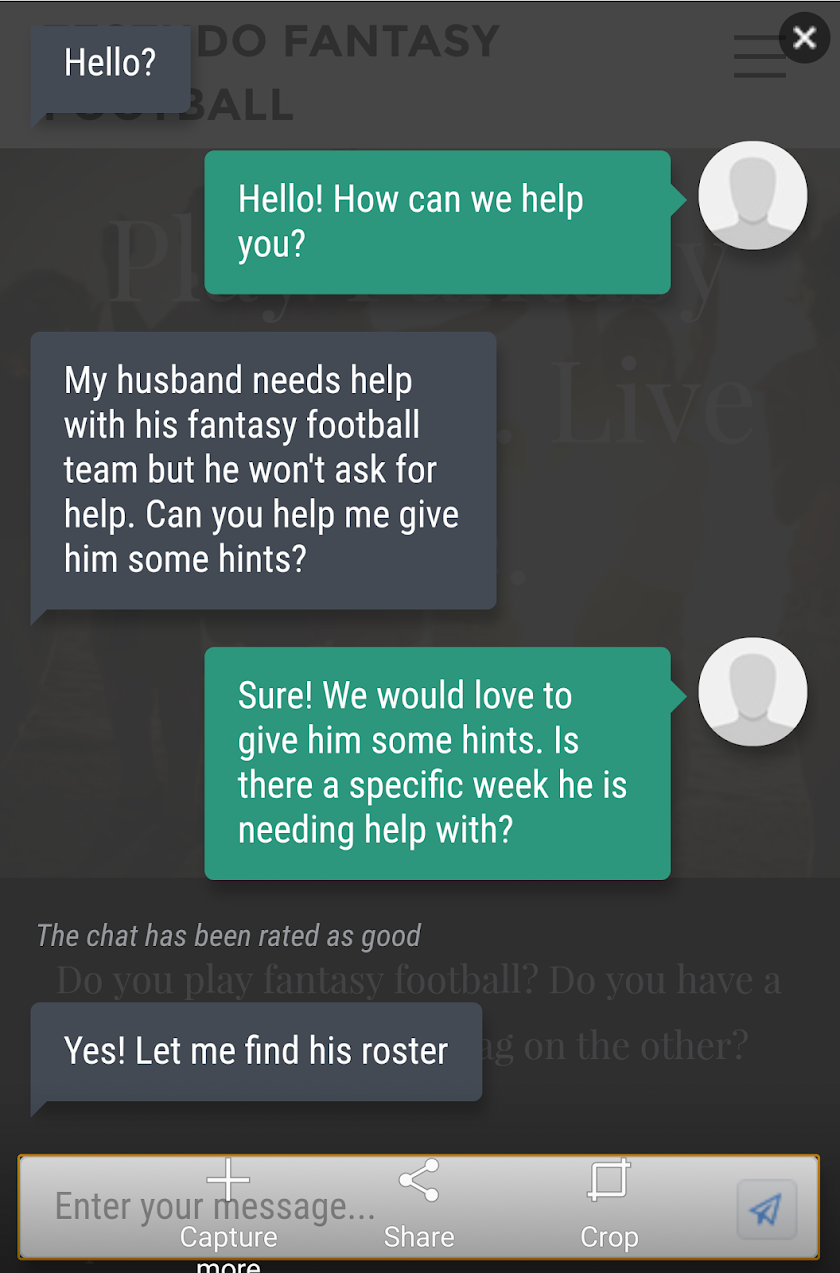
Task: Send the chat message
Action: [766, 1209]
